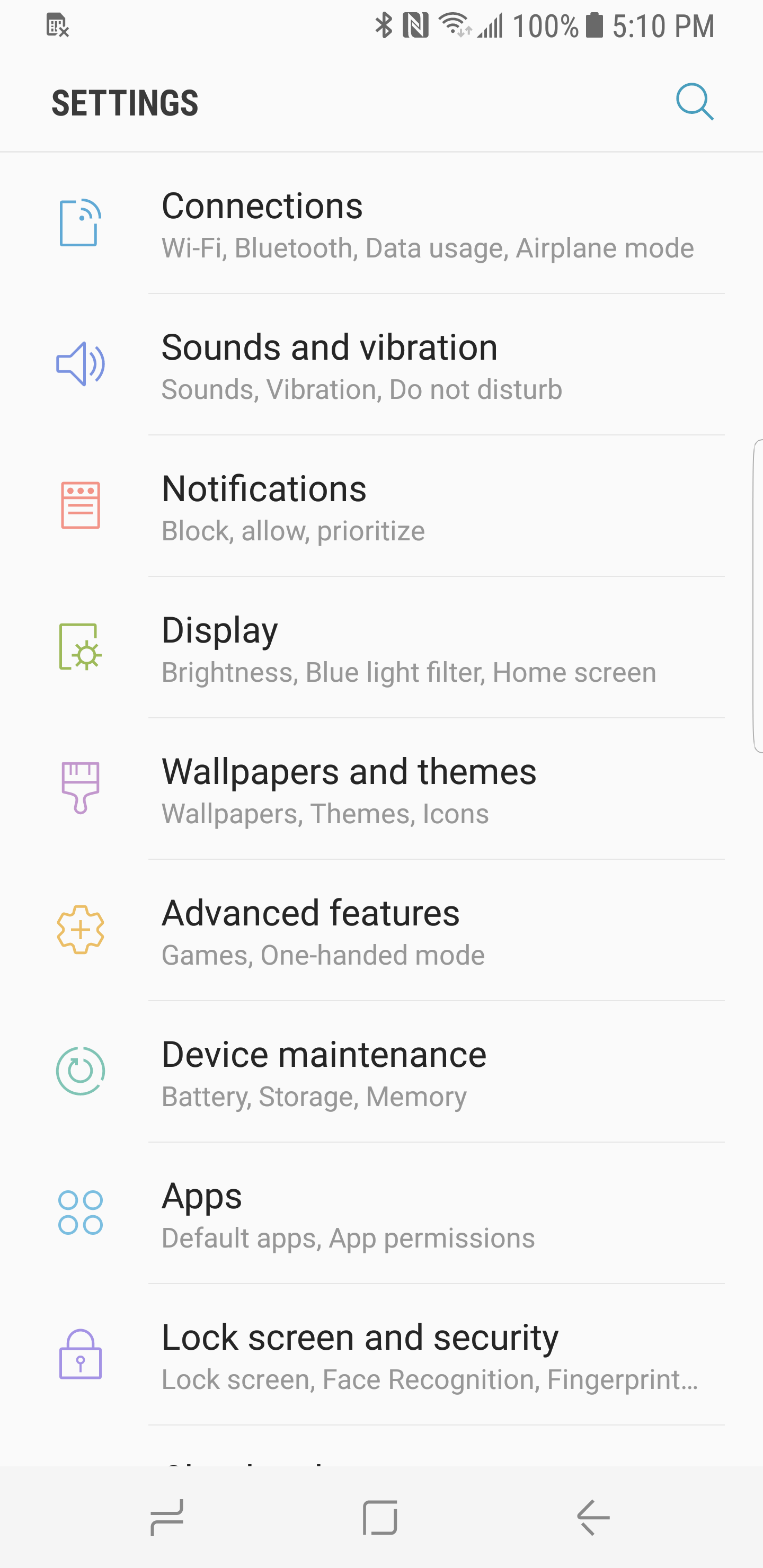Open Lock screen and security
The height and width of the screenshot is (1568, 763).
[426, 1355]
